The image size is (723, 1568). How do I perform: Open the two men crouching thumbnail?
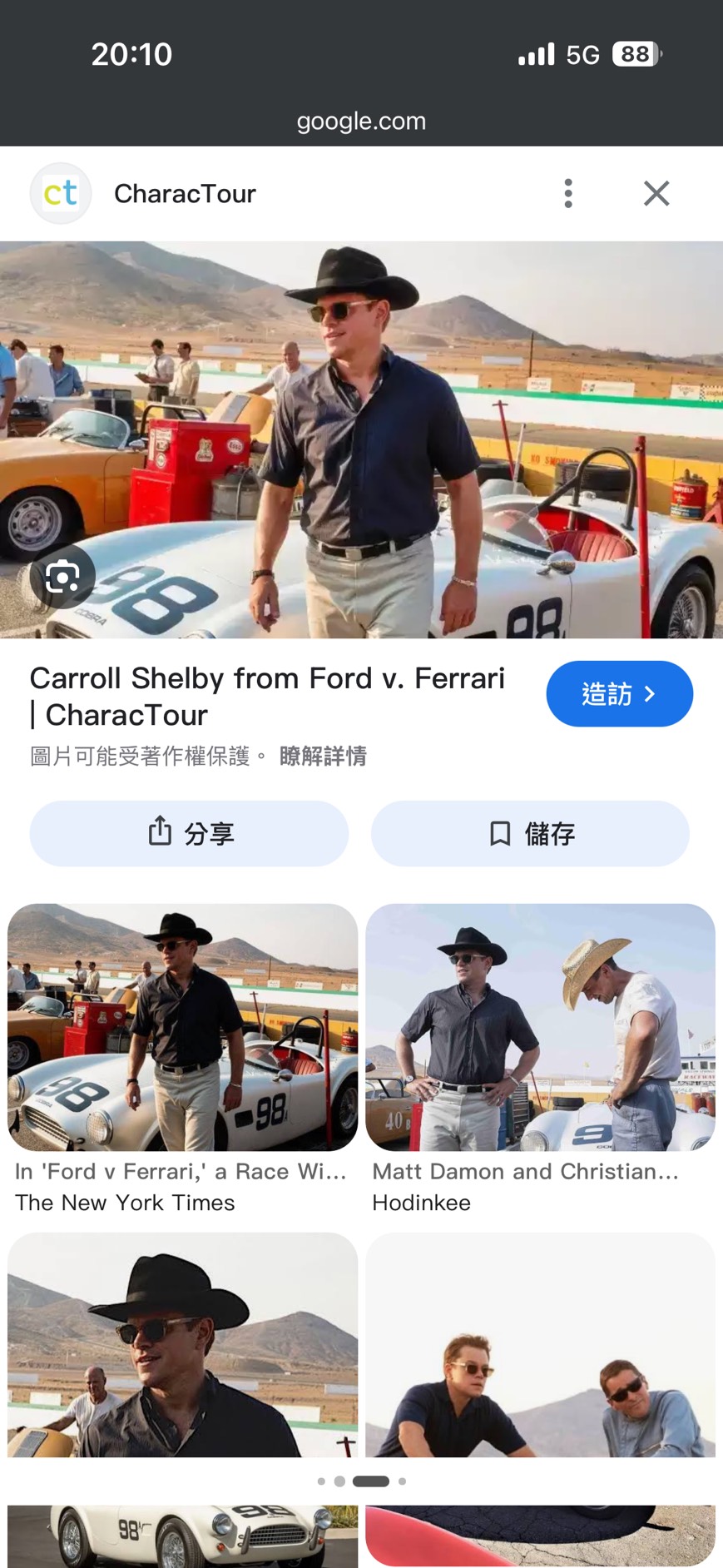540,1344
